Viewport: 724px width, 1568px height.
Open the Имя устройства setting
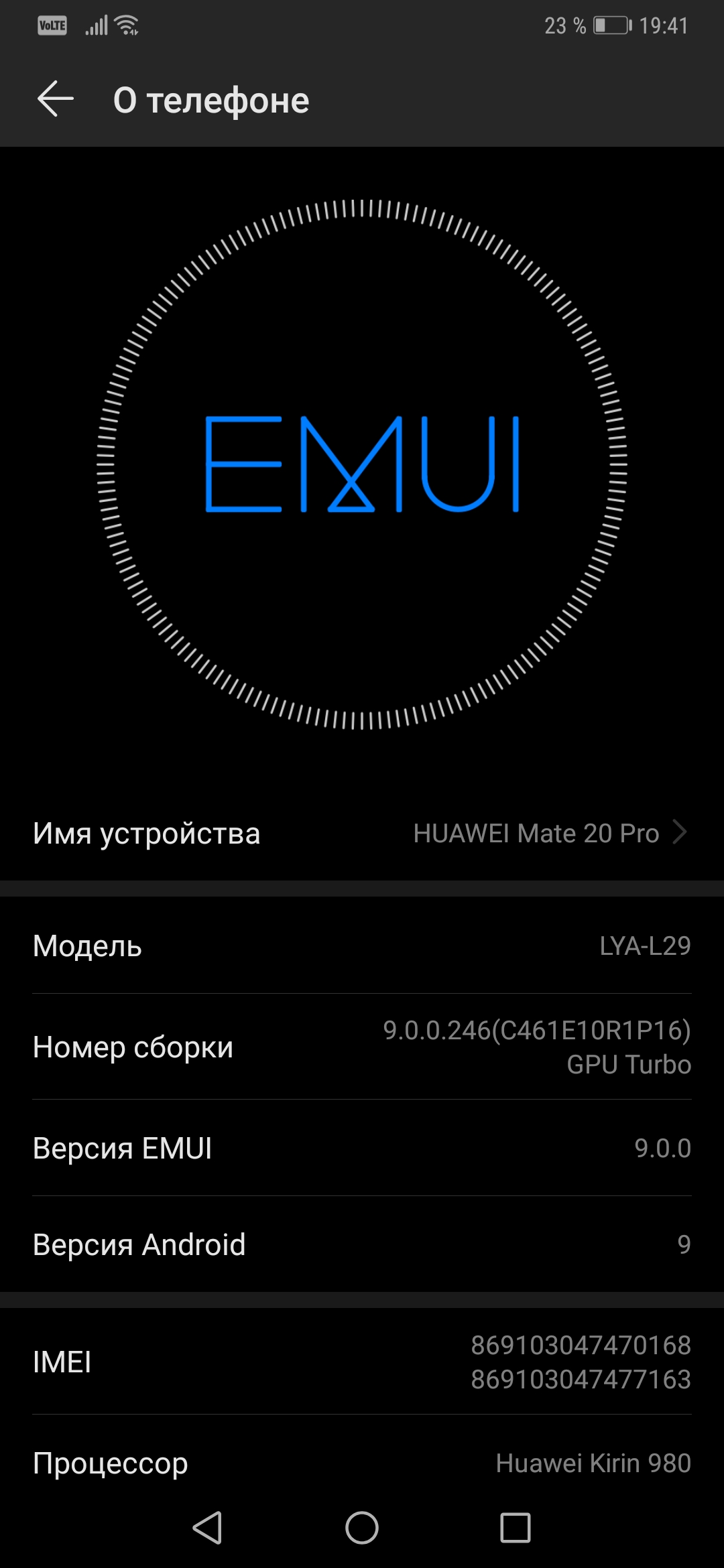tap(362, 833)
